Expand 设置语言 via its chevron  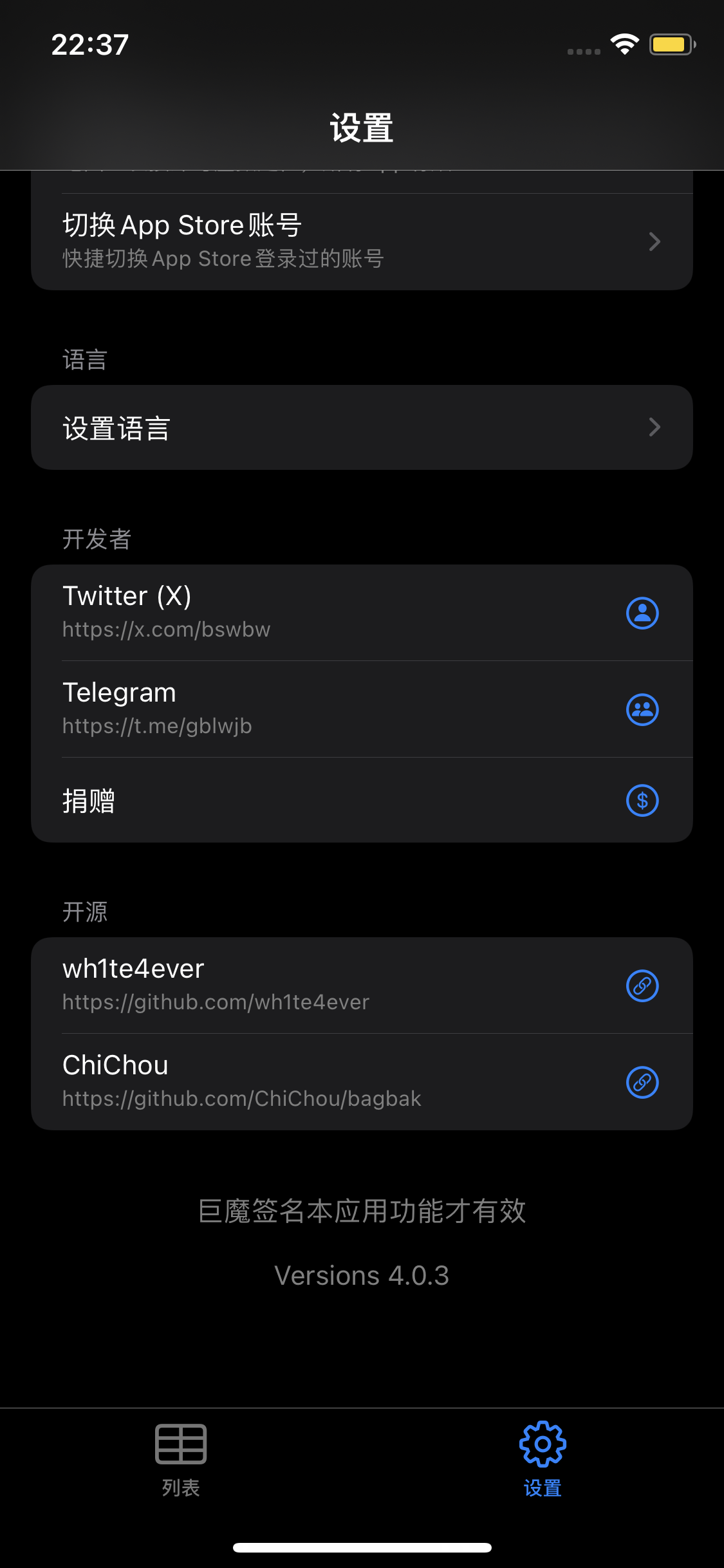click(x=654, y=427)
